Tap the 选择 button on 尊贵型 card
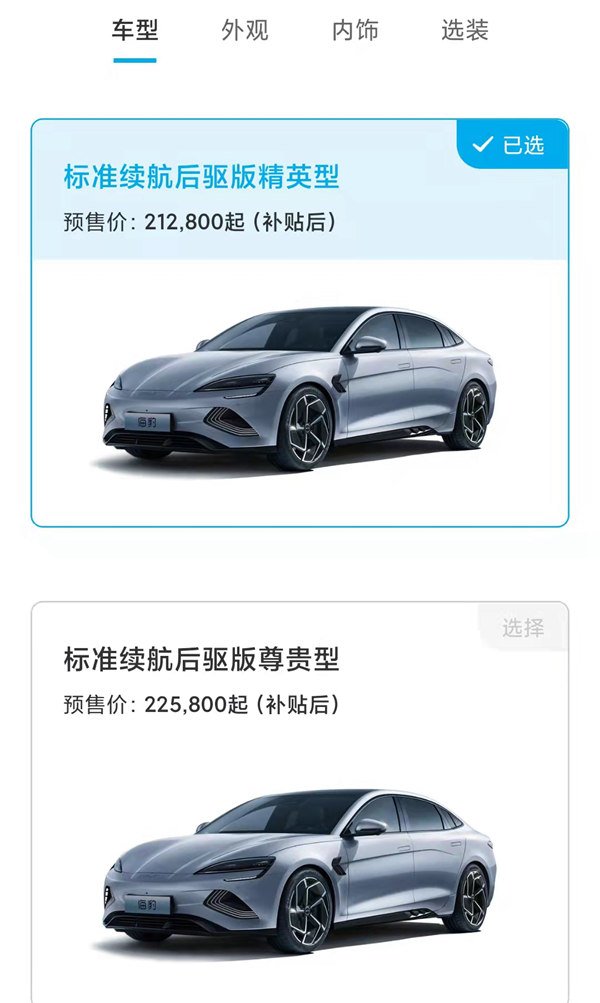600x1003 pixels. click(x=524, y=628)
